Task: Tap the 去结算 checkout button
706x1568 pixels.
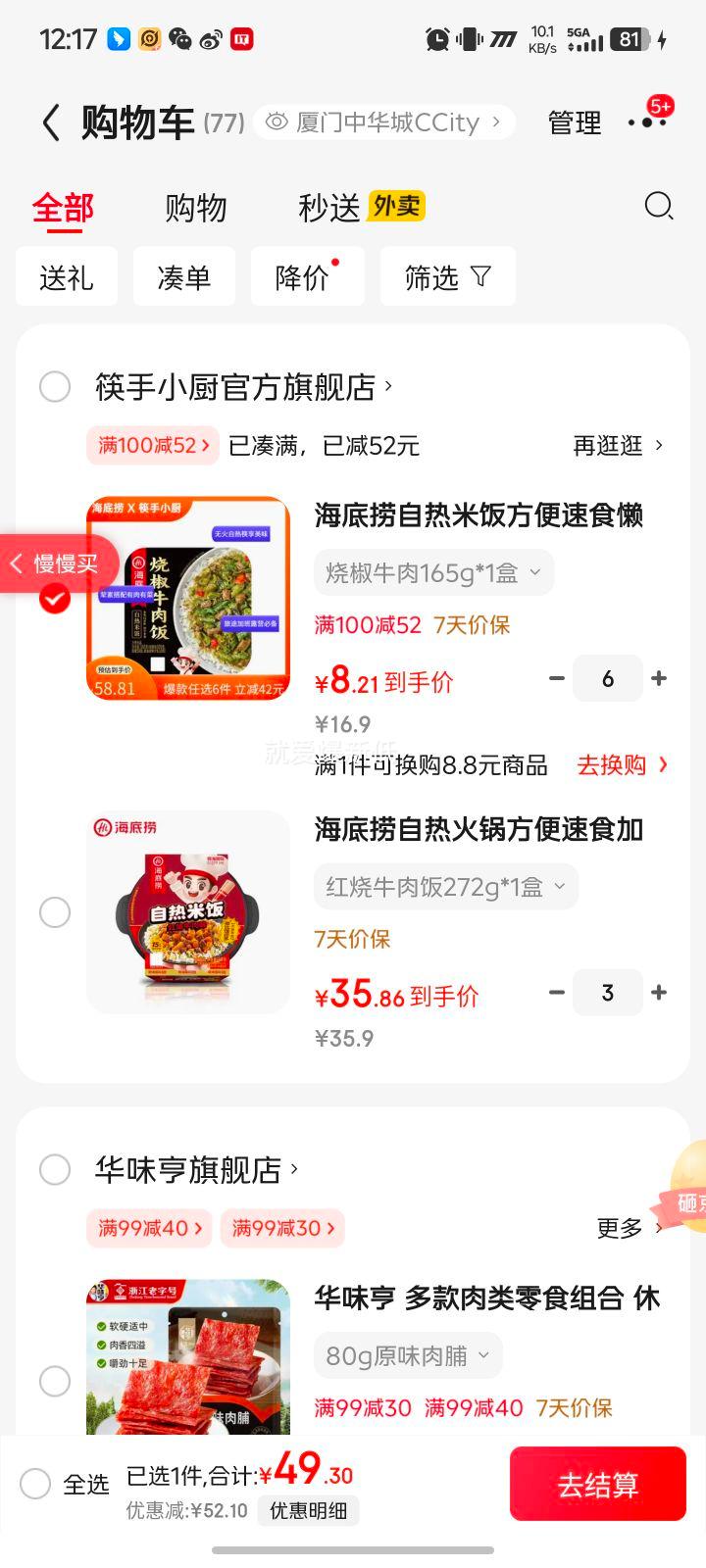Action: click(x=597, y=1484)
